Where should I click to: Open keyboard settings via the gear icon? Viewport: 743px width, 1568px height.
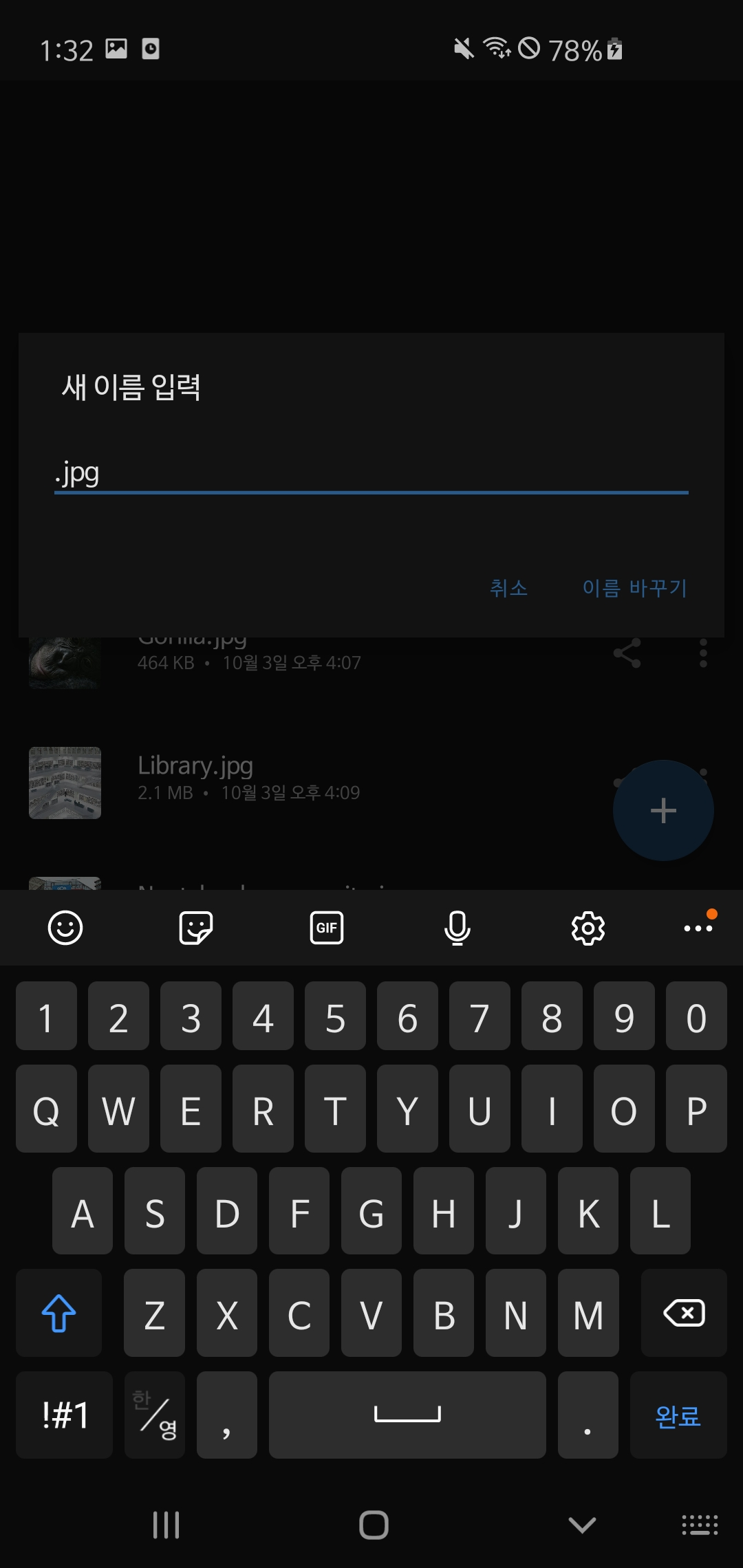click(x=588, y=927)
